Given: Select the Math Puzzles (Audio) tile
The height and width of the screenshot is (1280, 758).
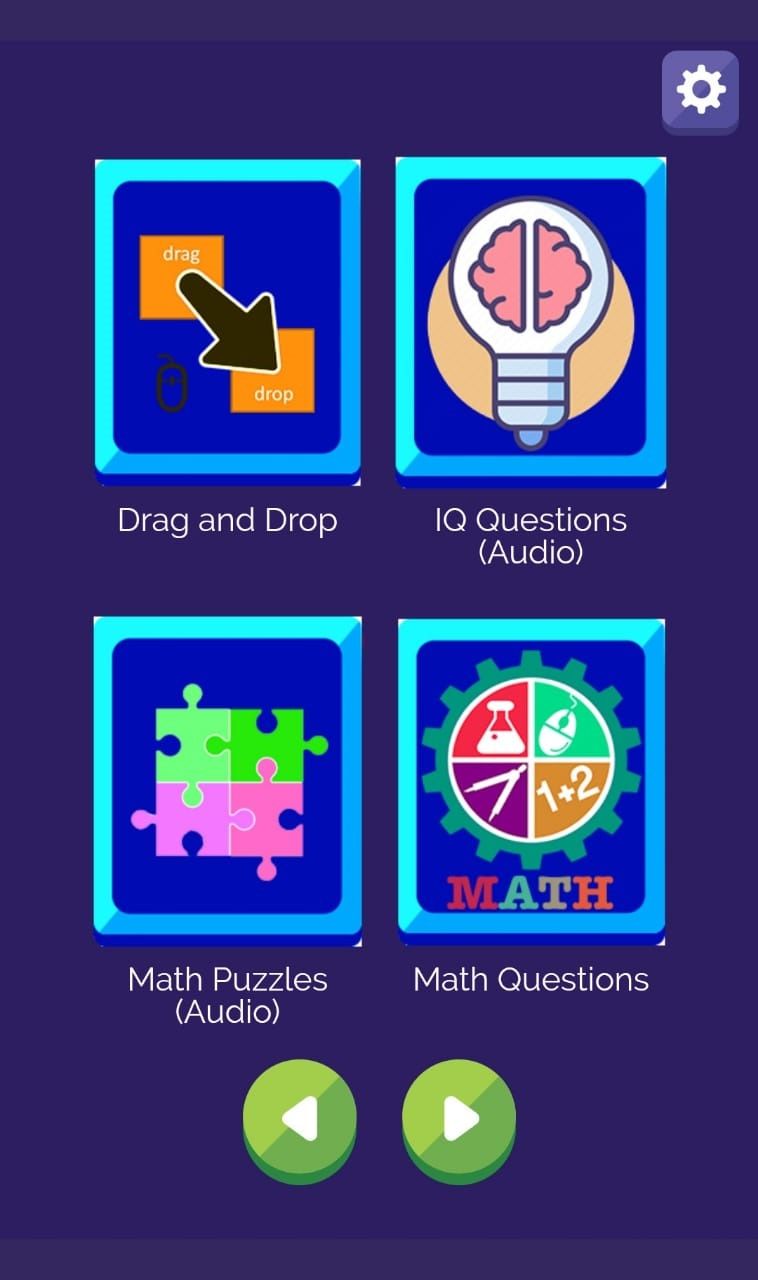Looking at the screenshot, I should [x=228, y=780].
